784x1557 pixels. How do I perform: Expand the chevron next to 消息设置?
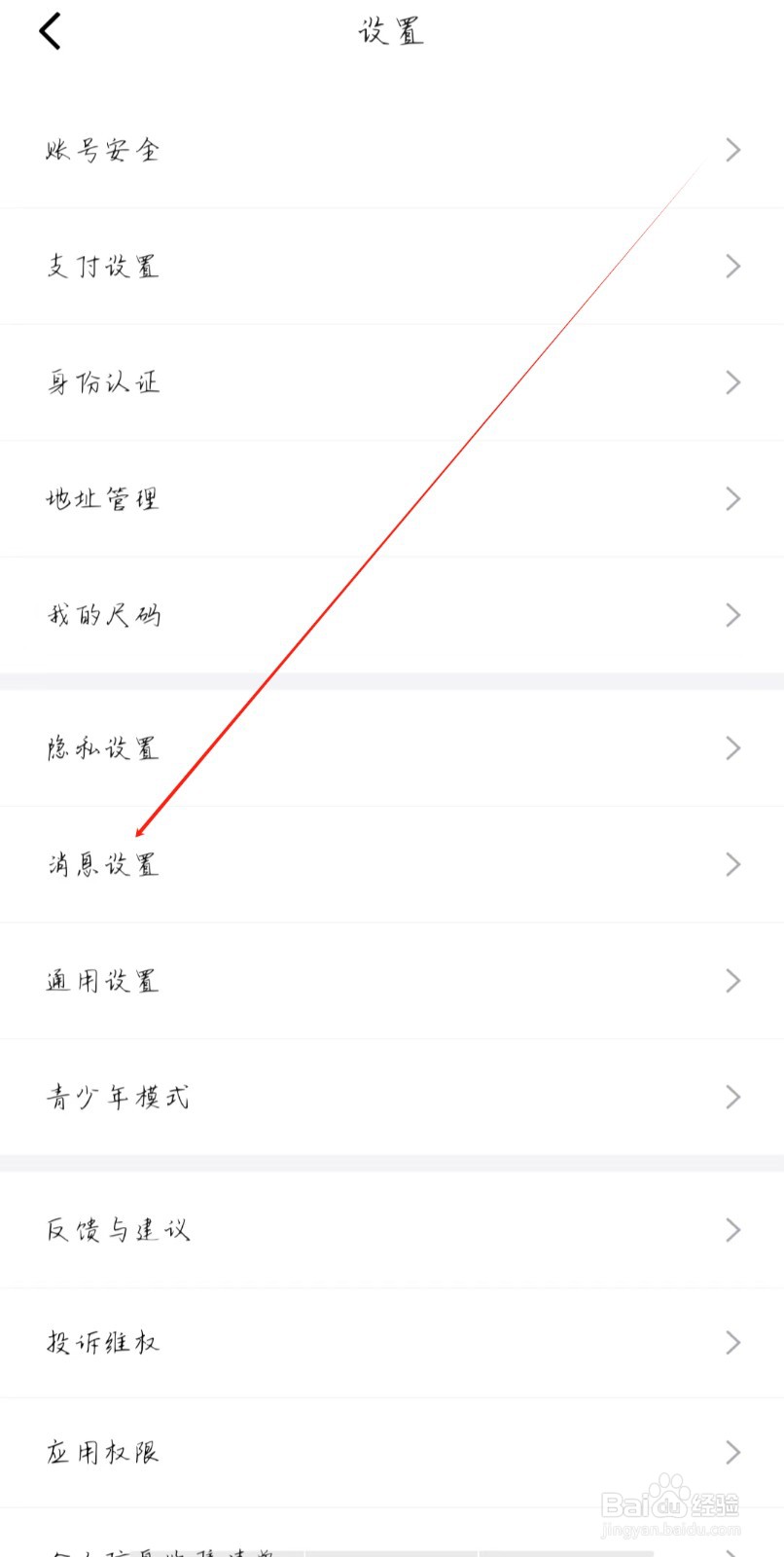tap(733, 864)
